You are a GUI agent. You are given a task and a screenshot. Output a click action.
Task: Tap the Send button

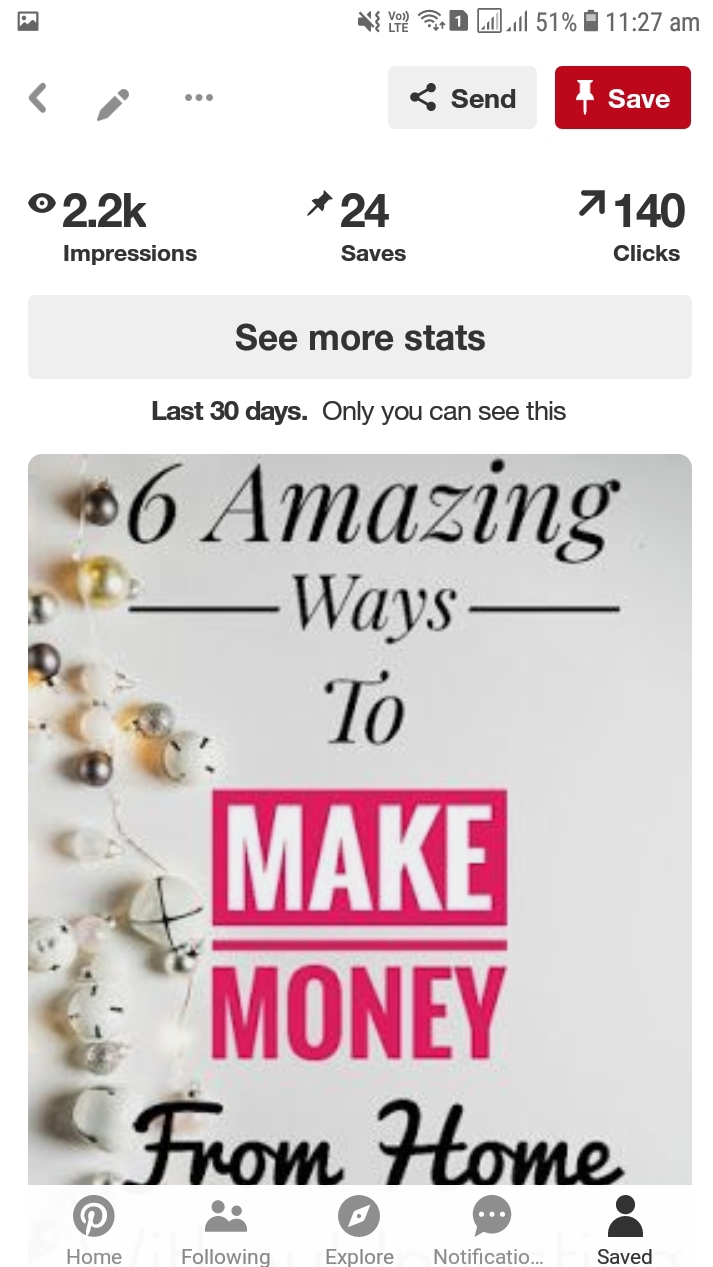(x=462, y=98)
